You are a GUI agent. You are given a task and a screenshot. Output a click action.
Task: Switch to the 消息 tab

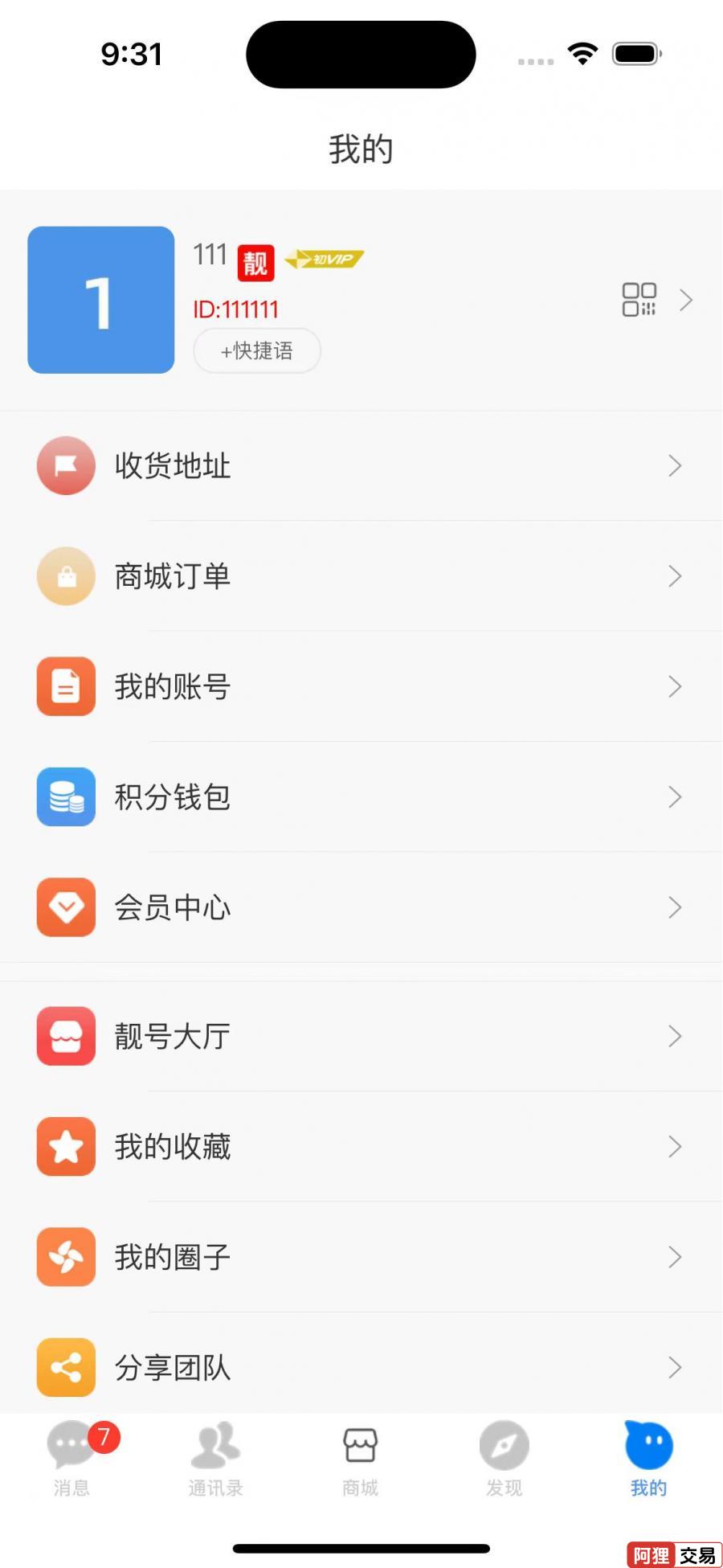pos(72,1459)
